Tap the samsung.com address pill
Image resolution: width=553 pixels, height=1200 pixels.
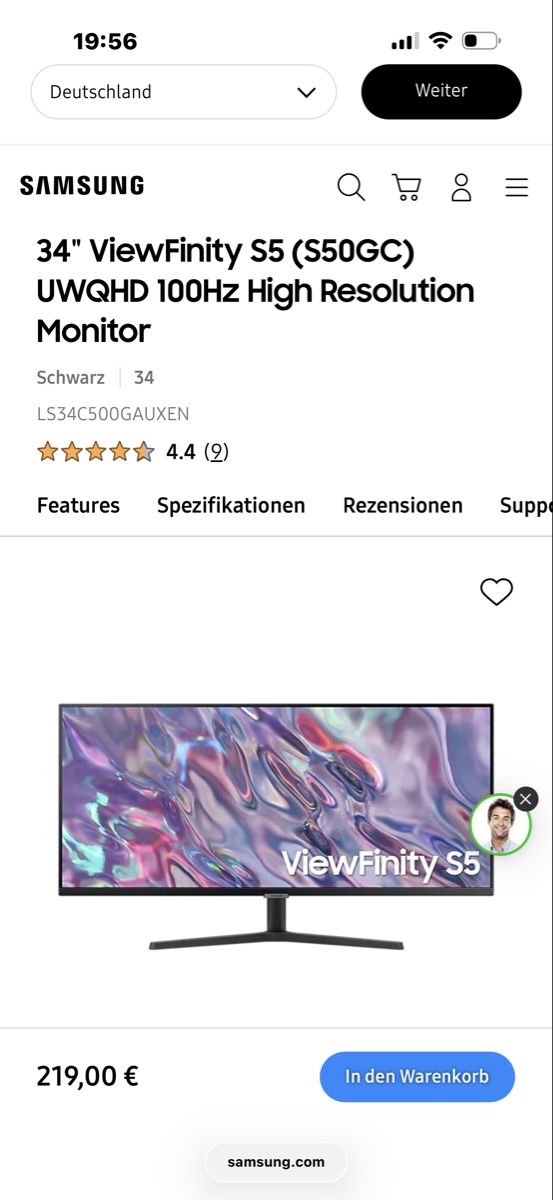click(276, 1162)
